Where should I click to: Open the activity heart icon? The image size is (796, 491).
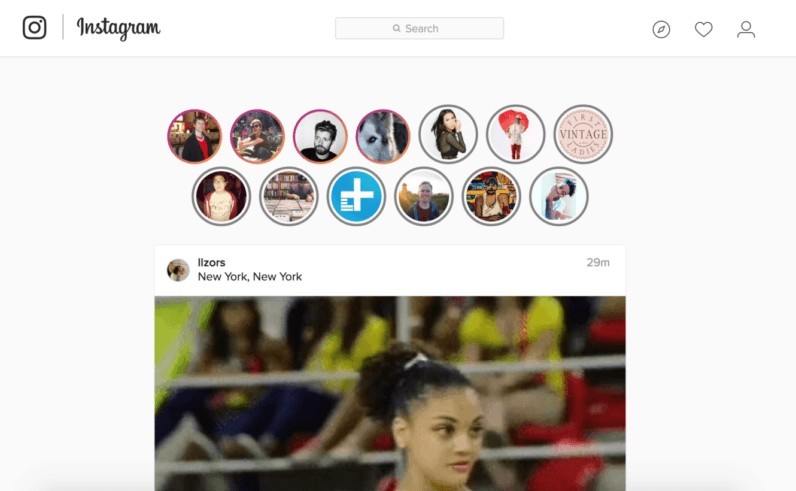click(703, 29)
